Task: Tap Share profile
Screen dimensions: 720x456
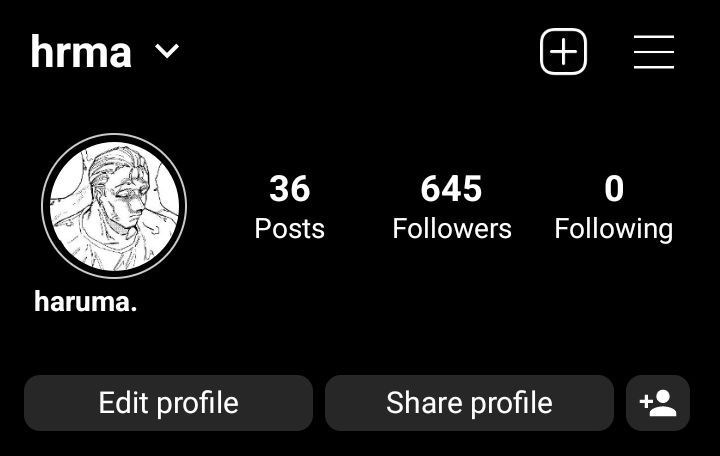Action: [x=469, y=403]
